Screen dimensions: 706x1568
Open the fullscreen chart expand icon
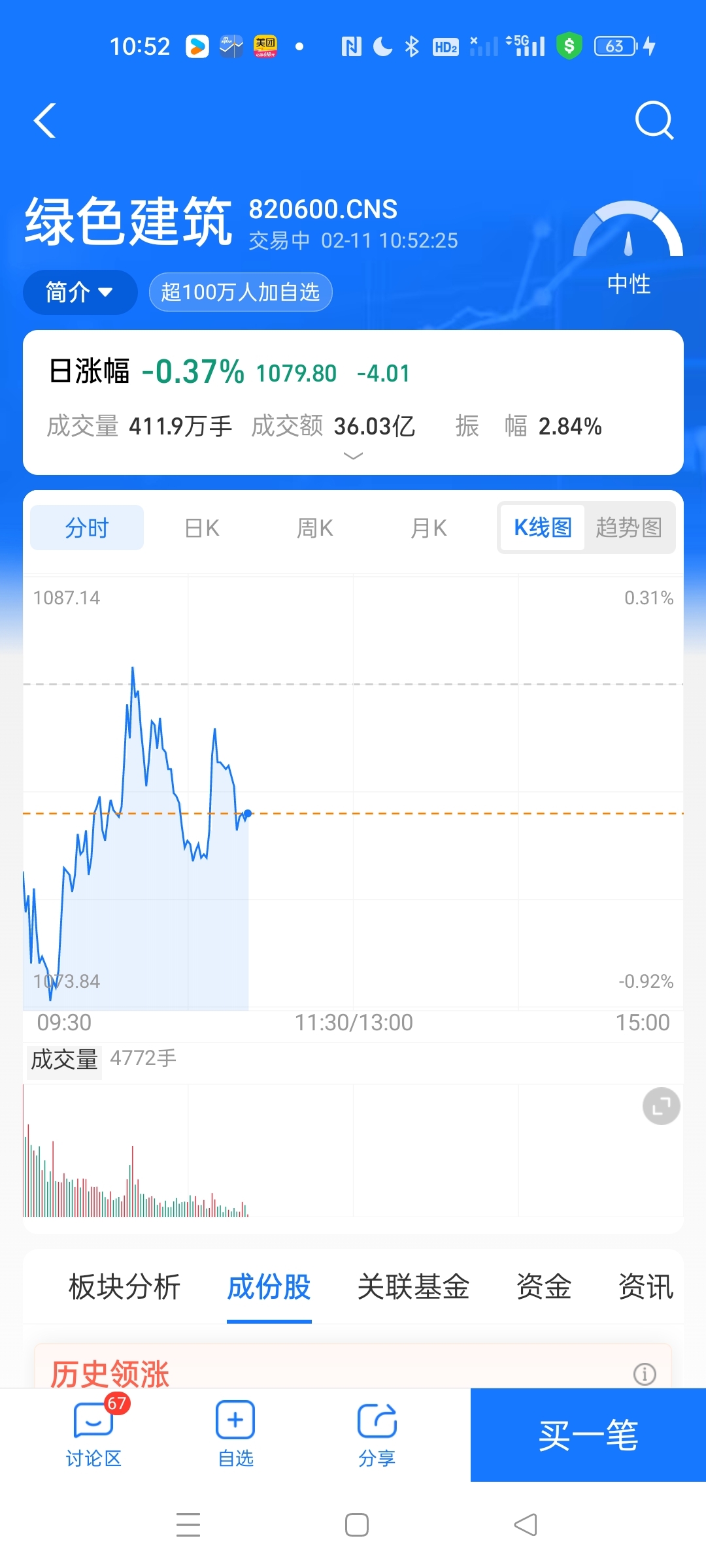[661, 1106]
